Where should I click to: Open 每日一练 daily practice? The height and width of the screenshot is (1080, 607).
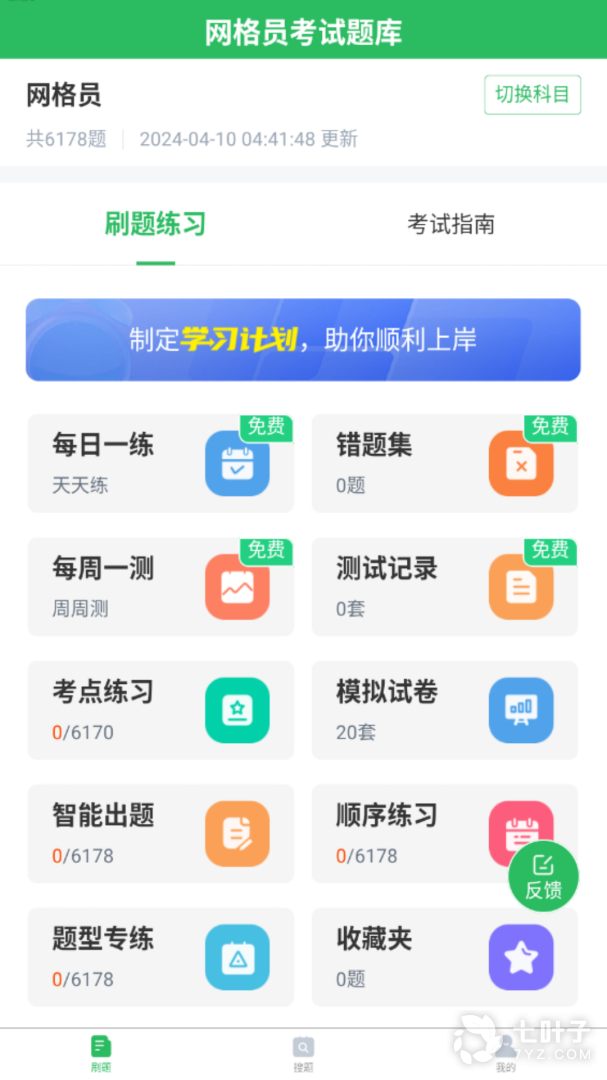pyautogui.click(x=160, y=463)
